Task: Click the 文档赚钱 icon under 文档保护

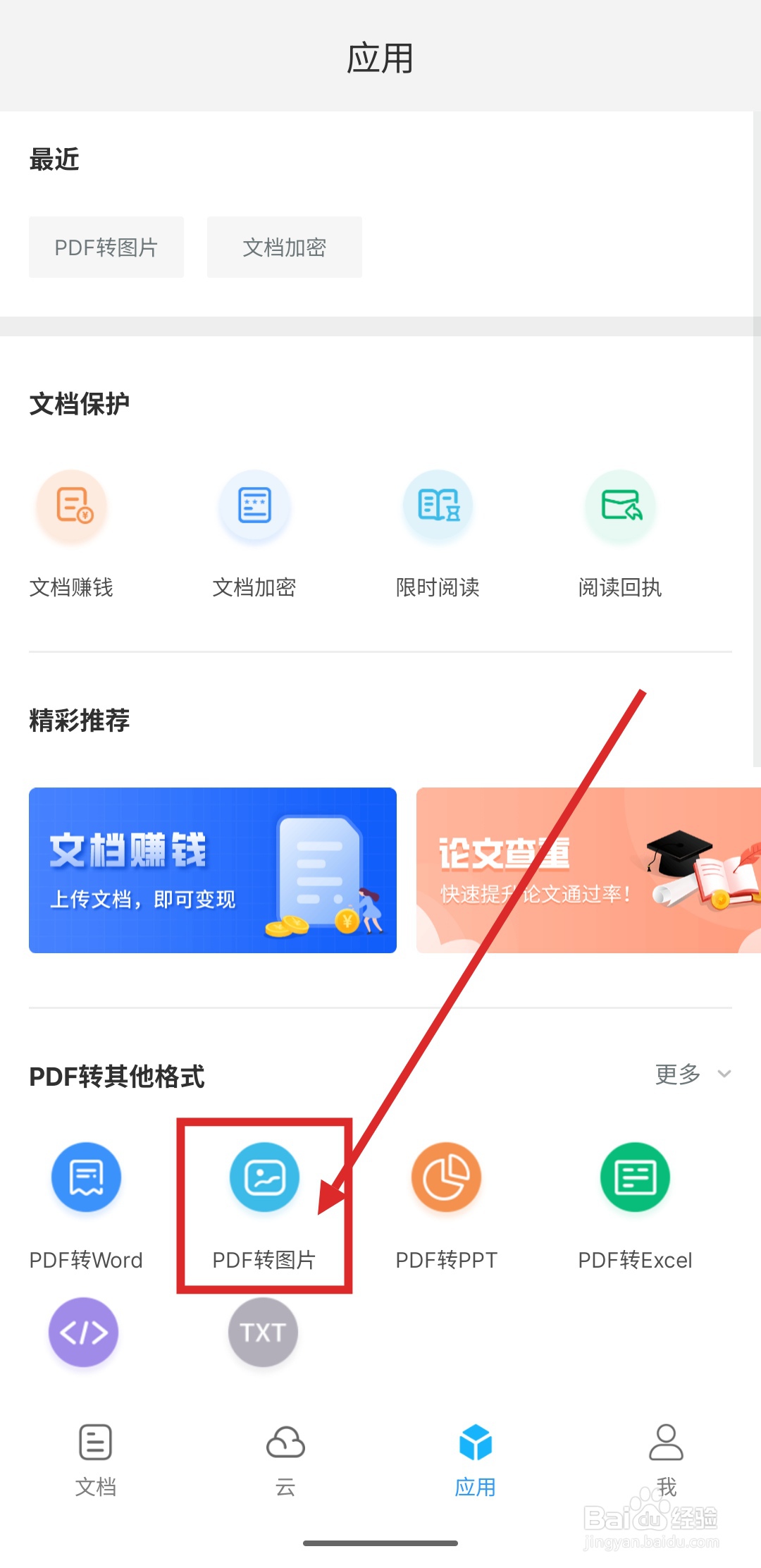Action: 71,506
